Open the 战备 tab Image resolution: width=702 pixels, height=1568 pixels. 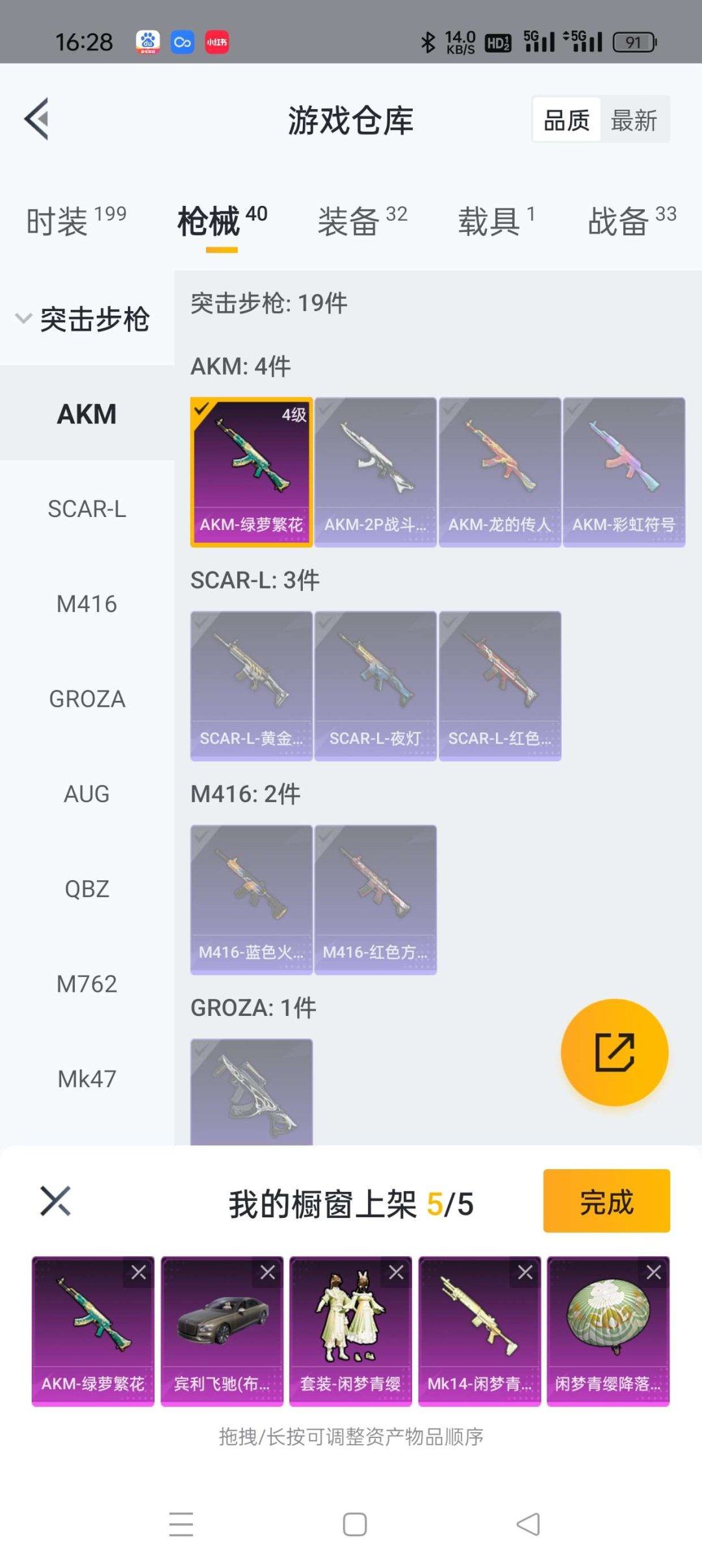[x=631, y=221]
